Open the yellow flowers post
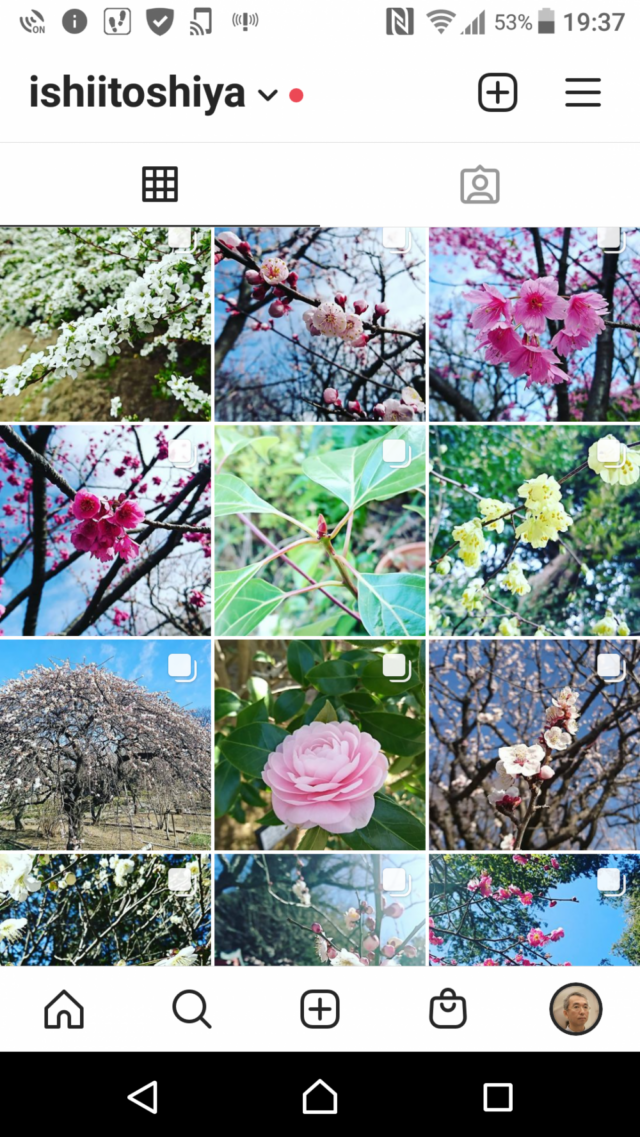Viewport: 640px width, 1137px height. click(534, 530)
